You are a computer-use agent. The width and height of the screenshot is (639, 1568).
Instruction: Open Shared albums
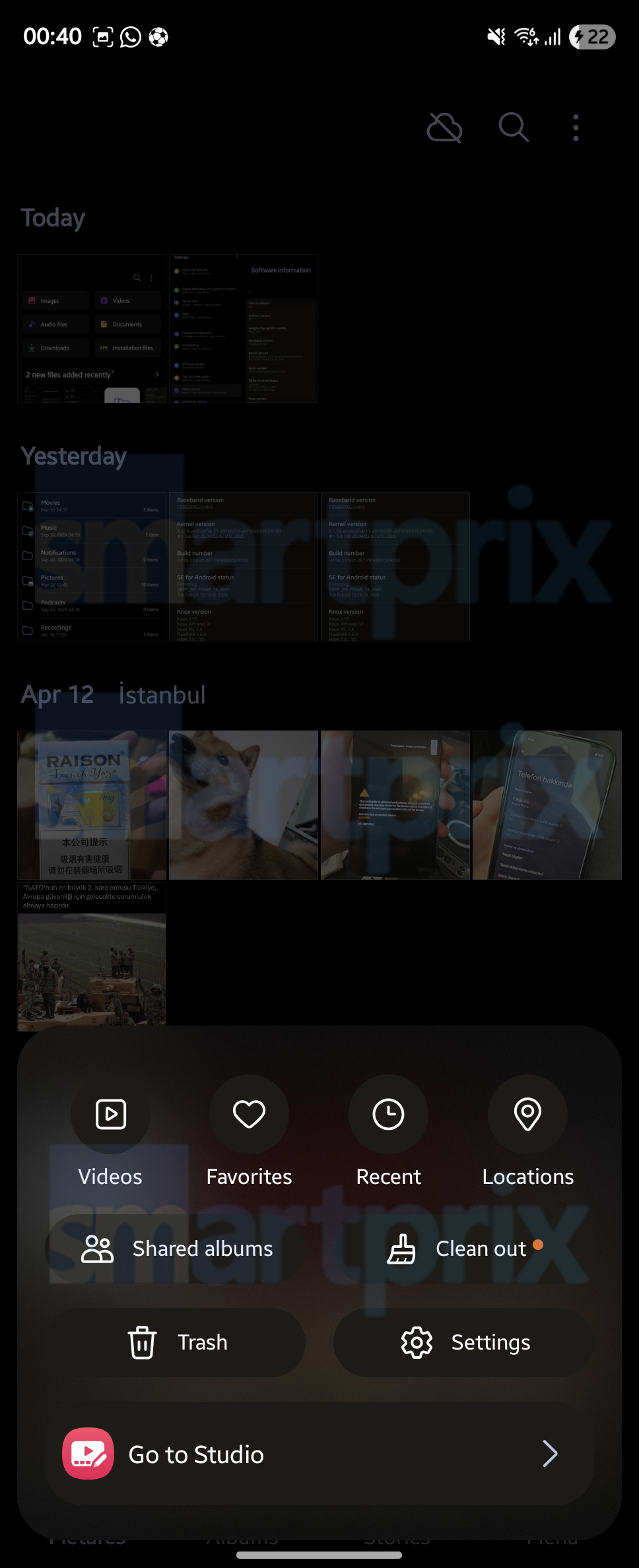(176, 1249)
